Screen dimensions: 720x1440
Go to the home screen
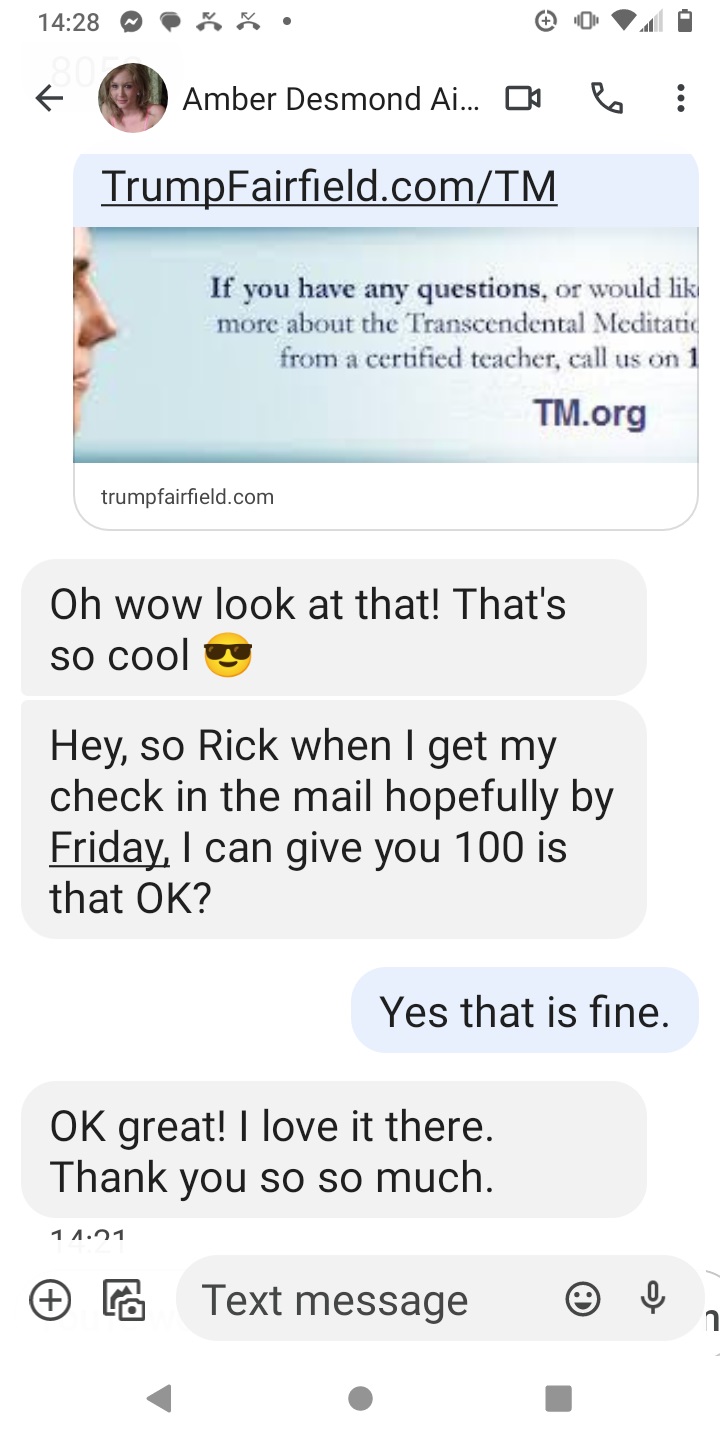pyautogui.click(x=360, y=1398)
